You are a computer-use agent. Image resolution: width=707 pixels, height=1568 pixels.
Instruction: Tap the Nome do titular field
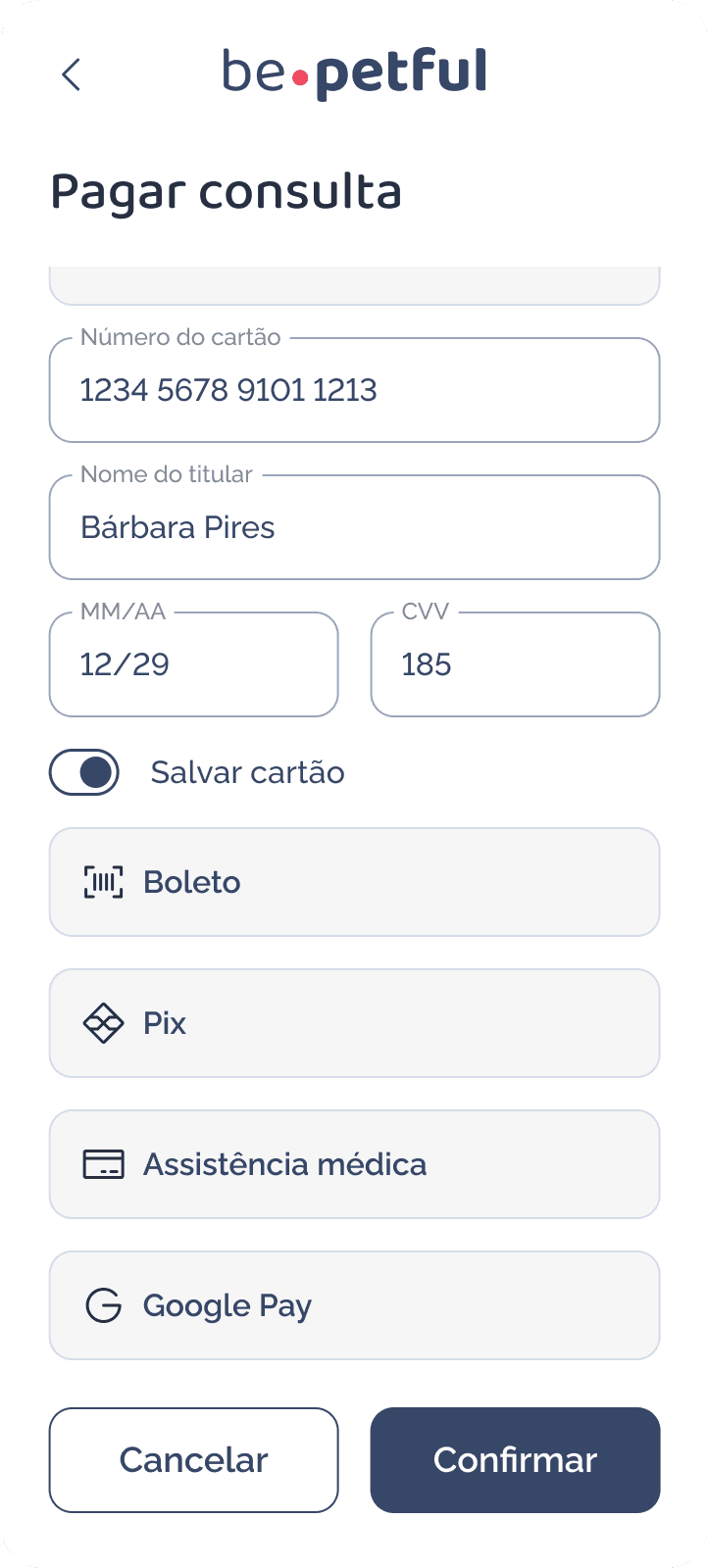pos(354,528)
